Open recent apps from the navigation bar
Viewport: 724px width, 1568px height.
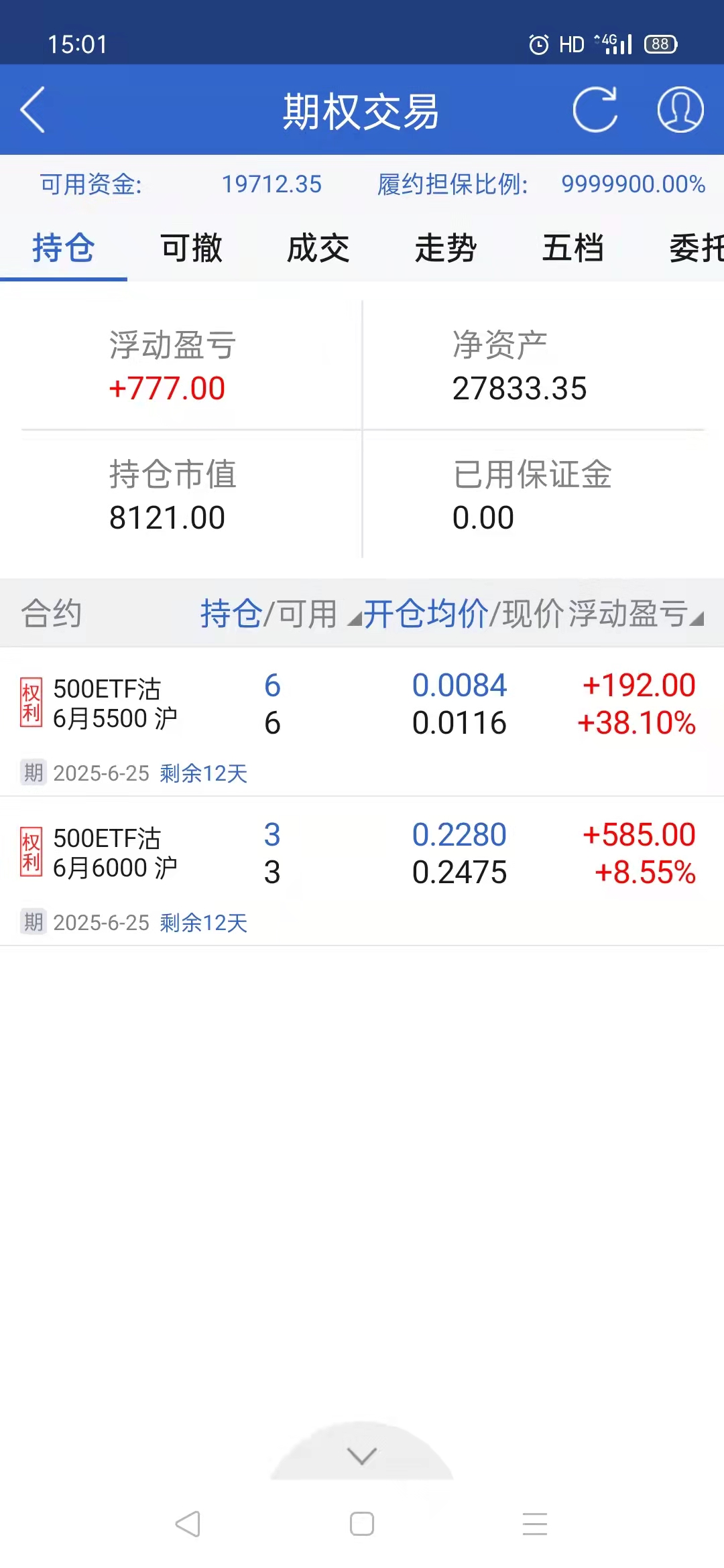[x=535, y=1524]
